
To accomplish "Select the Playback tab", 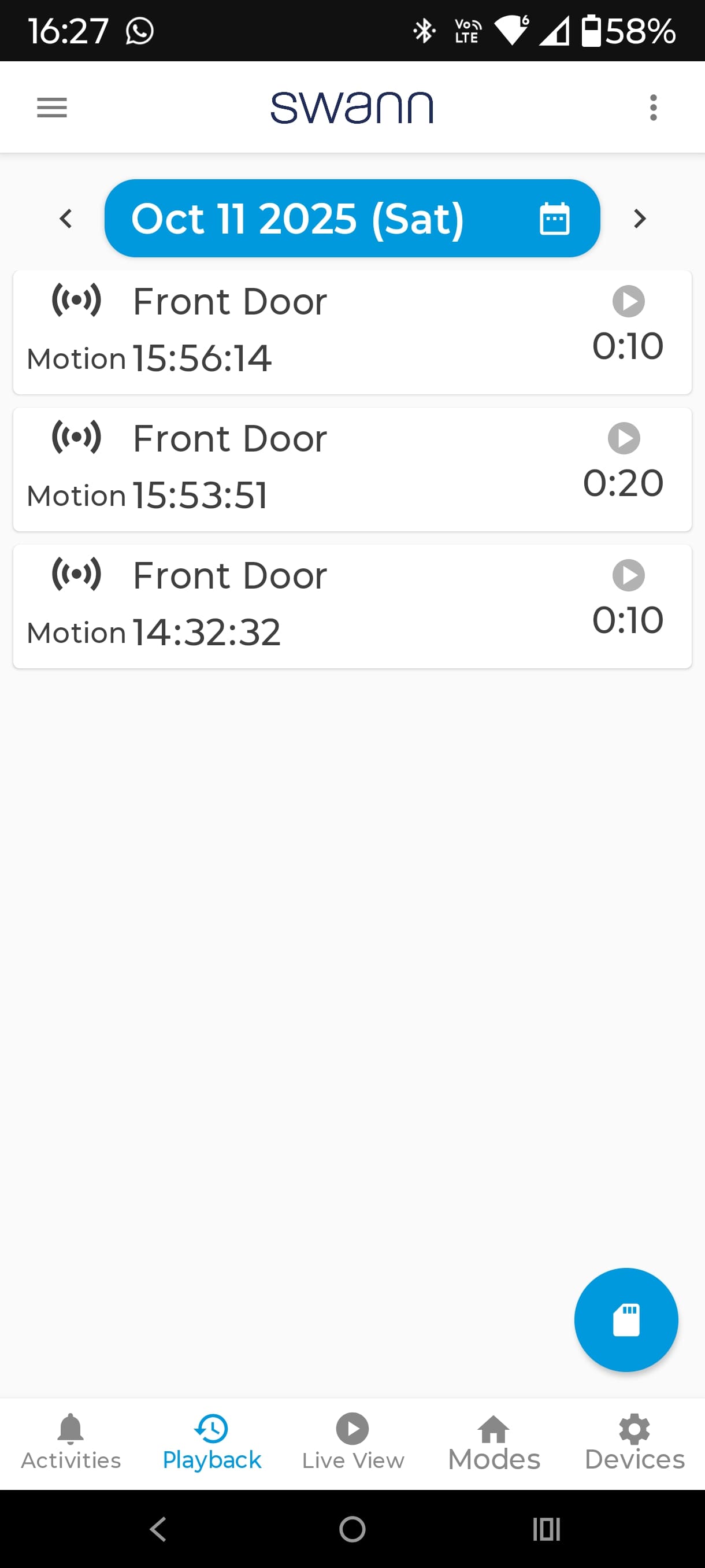I will pos(211,1443).
